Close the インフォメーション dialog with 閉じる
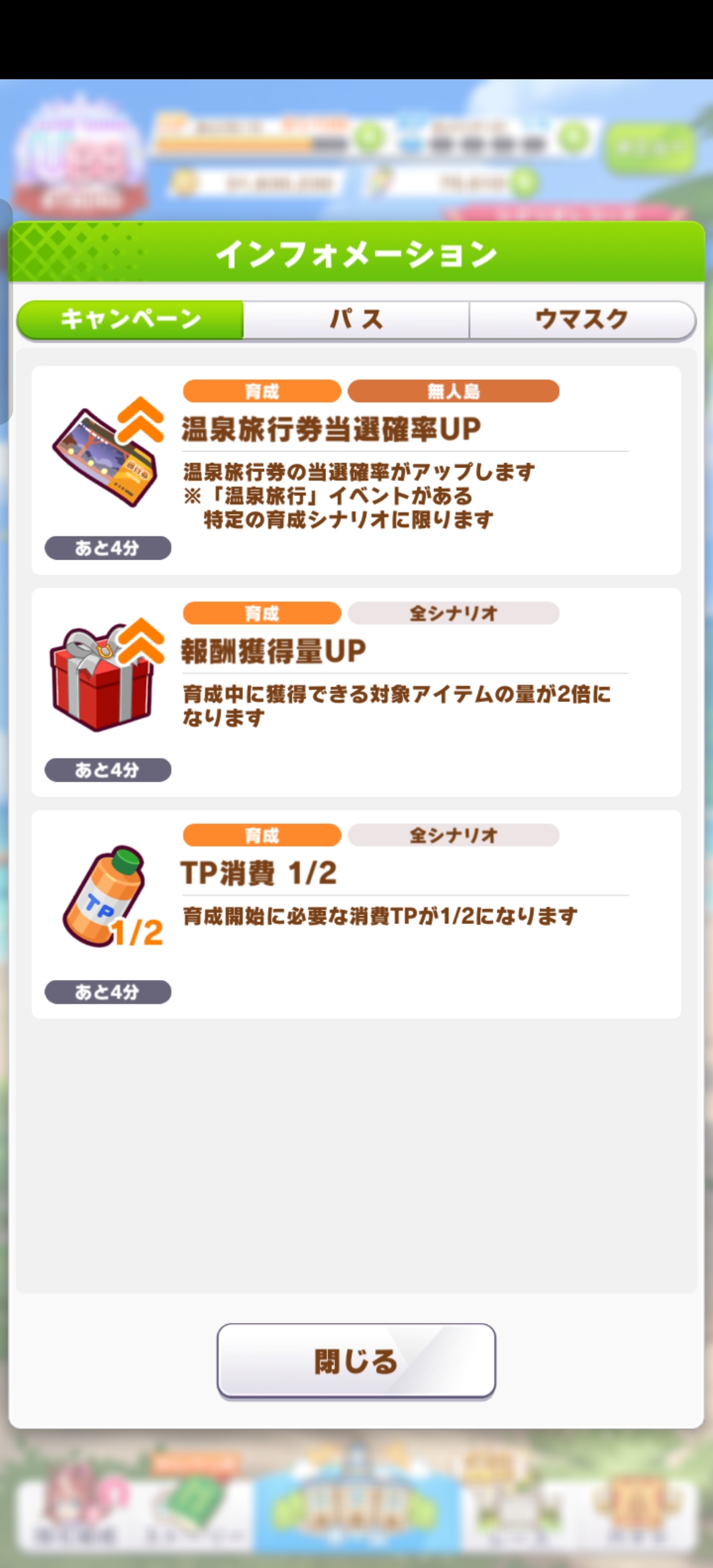The width and height of the screenshot is (713, 1568). (x=356, y=1361)
